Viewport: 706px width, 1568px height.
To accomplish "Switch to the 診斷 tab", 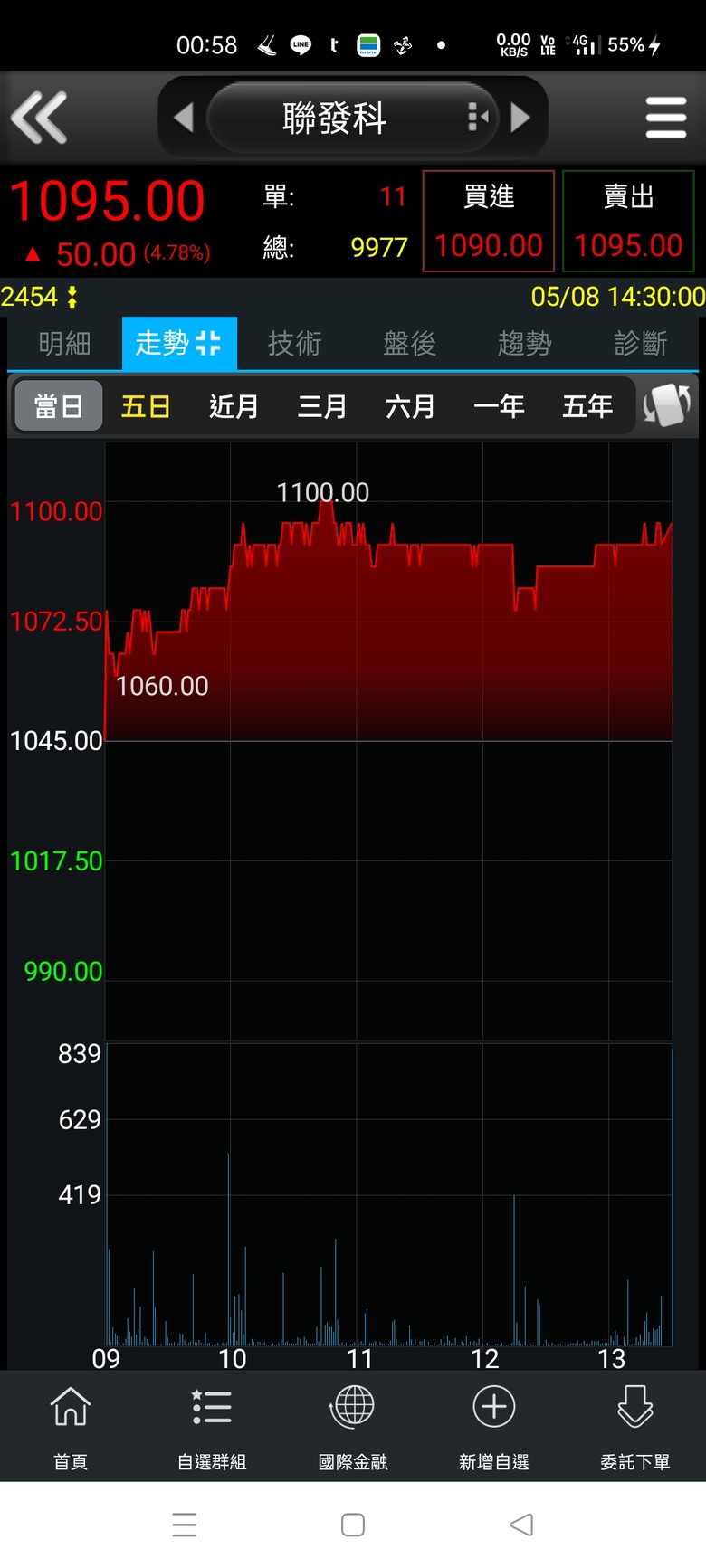I will (640, 343).
